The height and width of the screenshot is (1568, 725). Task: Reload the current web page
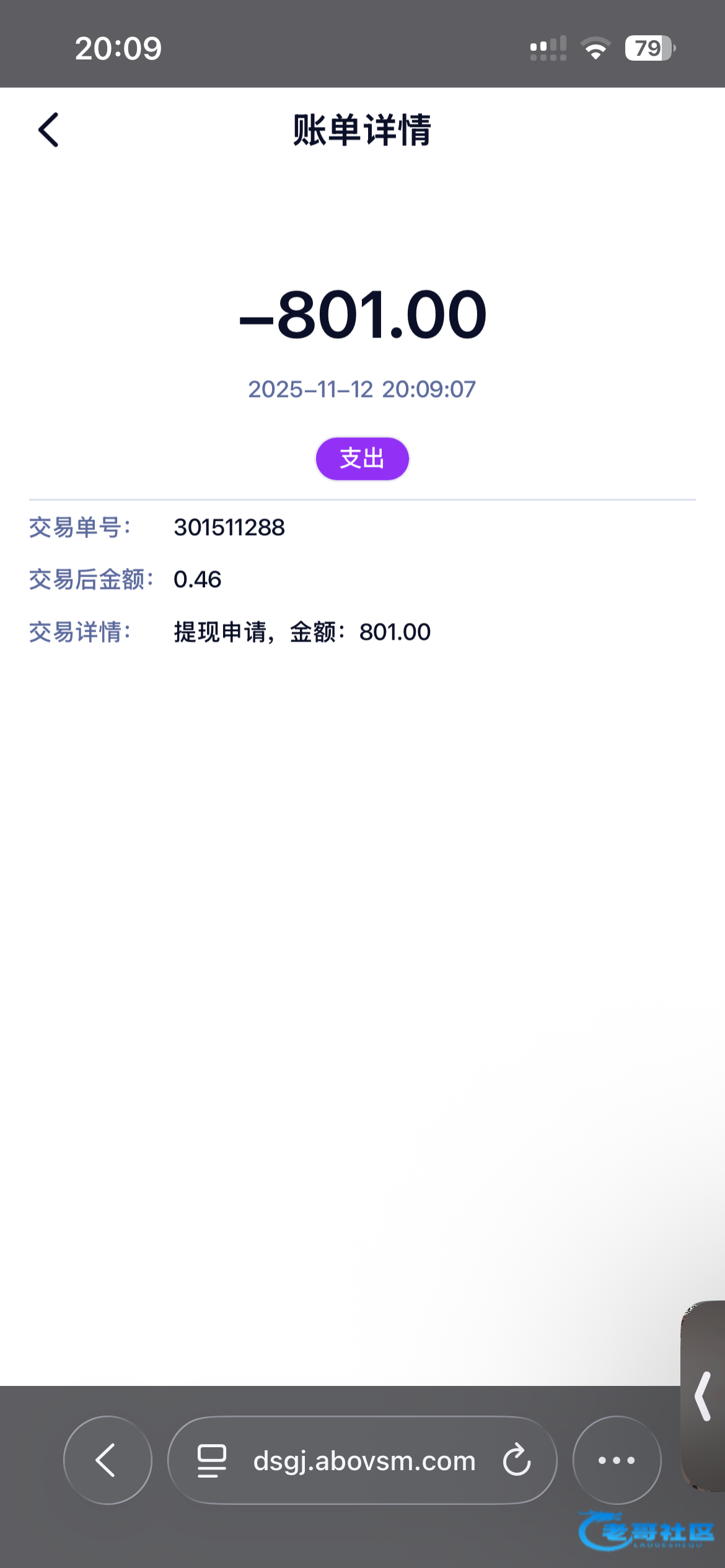click(517, 1460)
